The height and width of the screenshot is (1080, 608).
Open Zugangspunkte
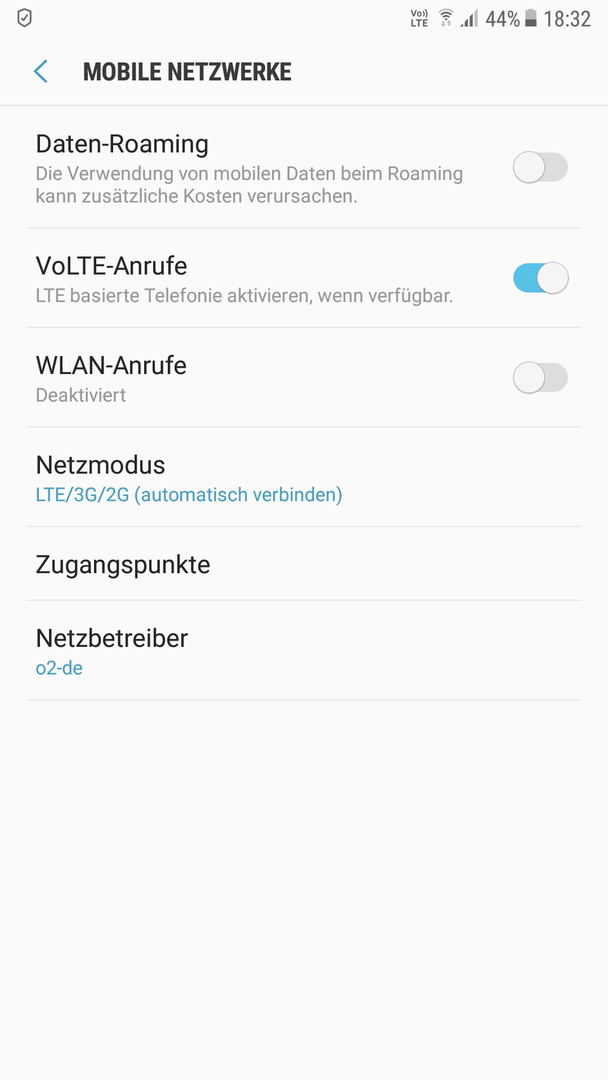click(304, 564)
